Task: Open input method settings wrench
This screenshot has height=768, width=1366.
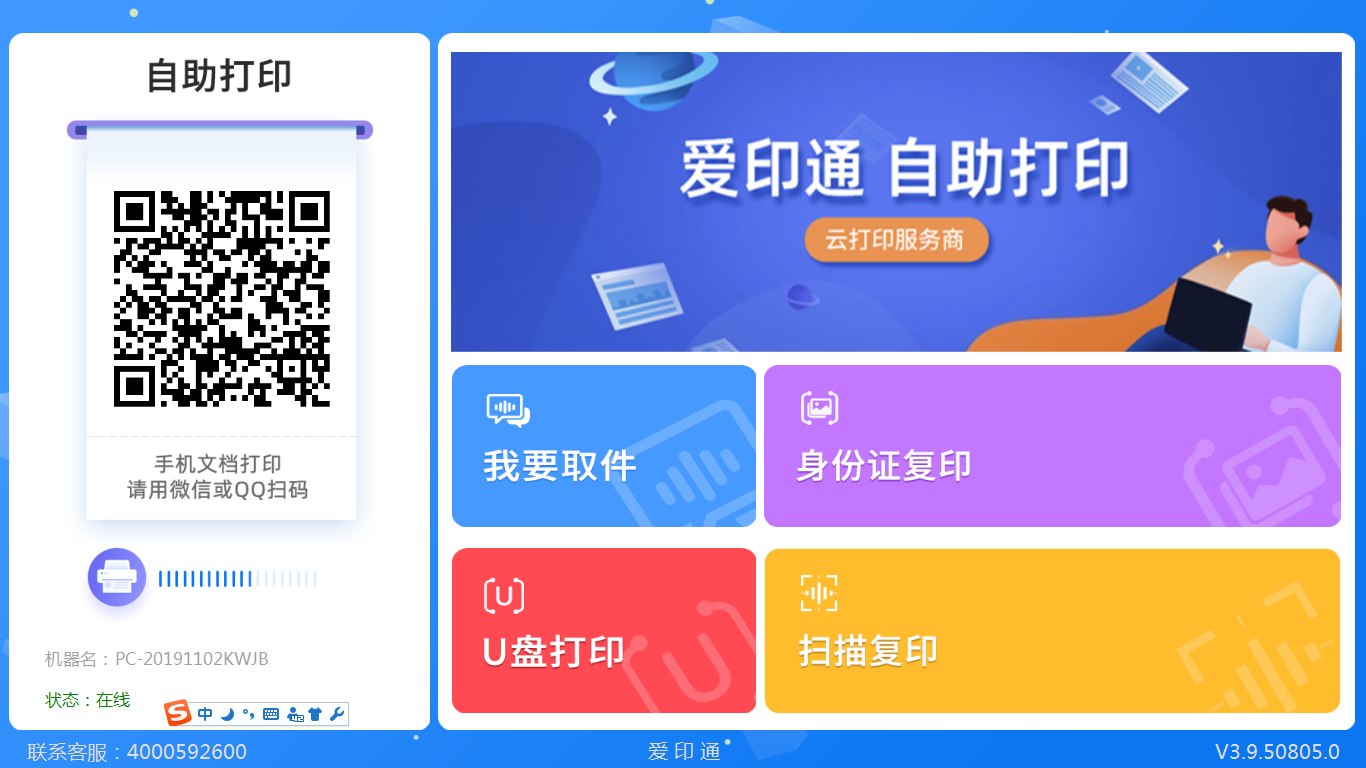Action: click(x=337, y=714)
